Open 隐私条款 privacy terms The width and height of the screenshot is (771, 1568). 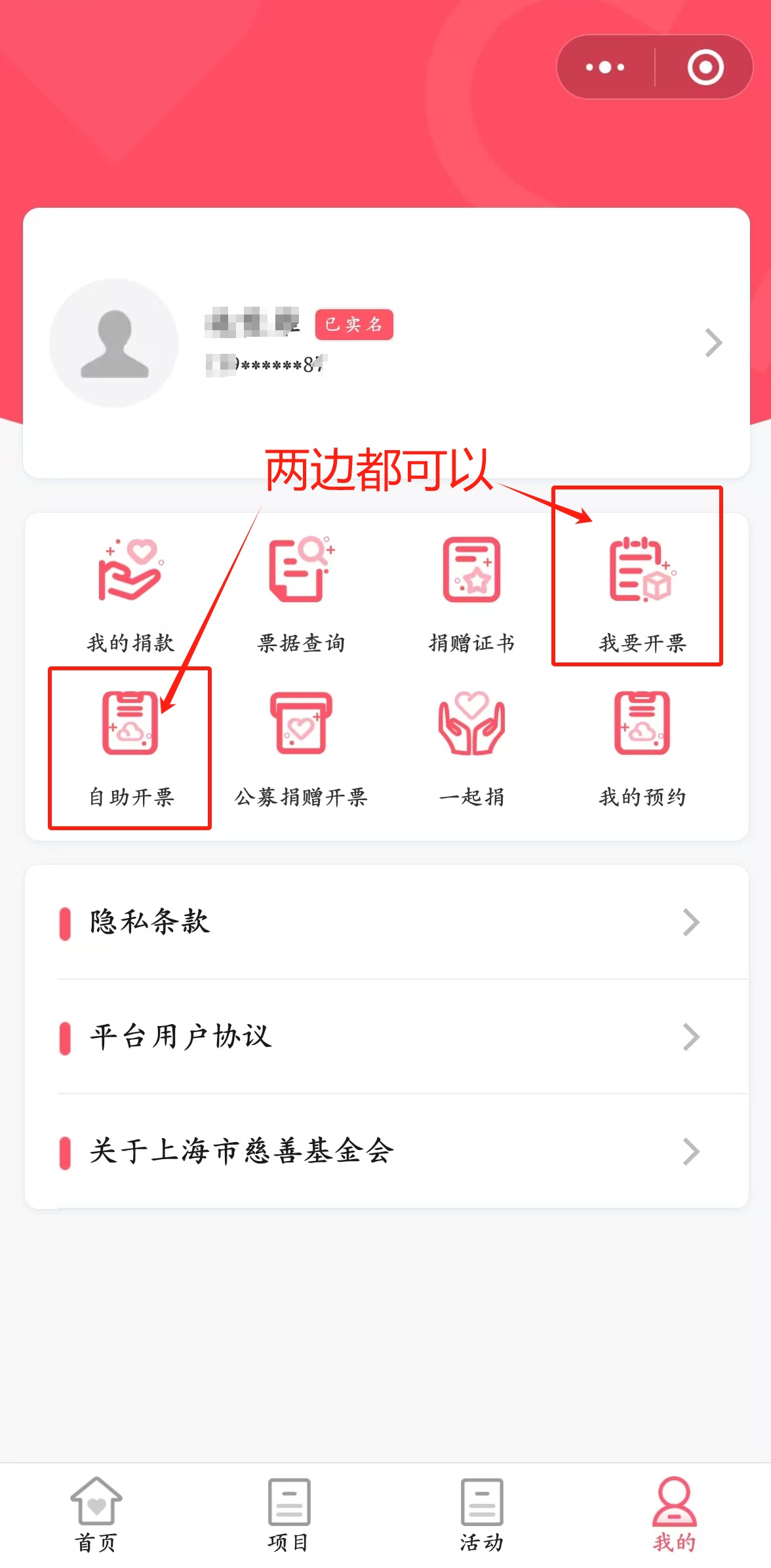(x=385, y=922)
